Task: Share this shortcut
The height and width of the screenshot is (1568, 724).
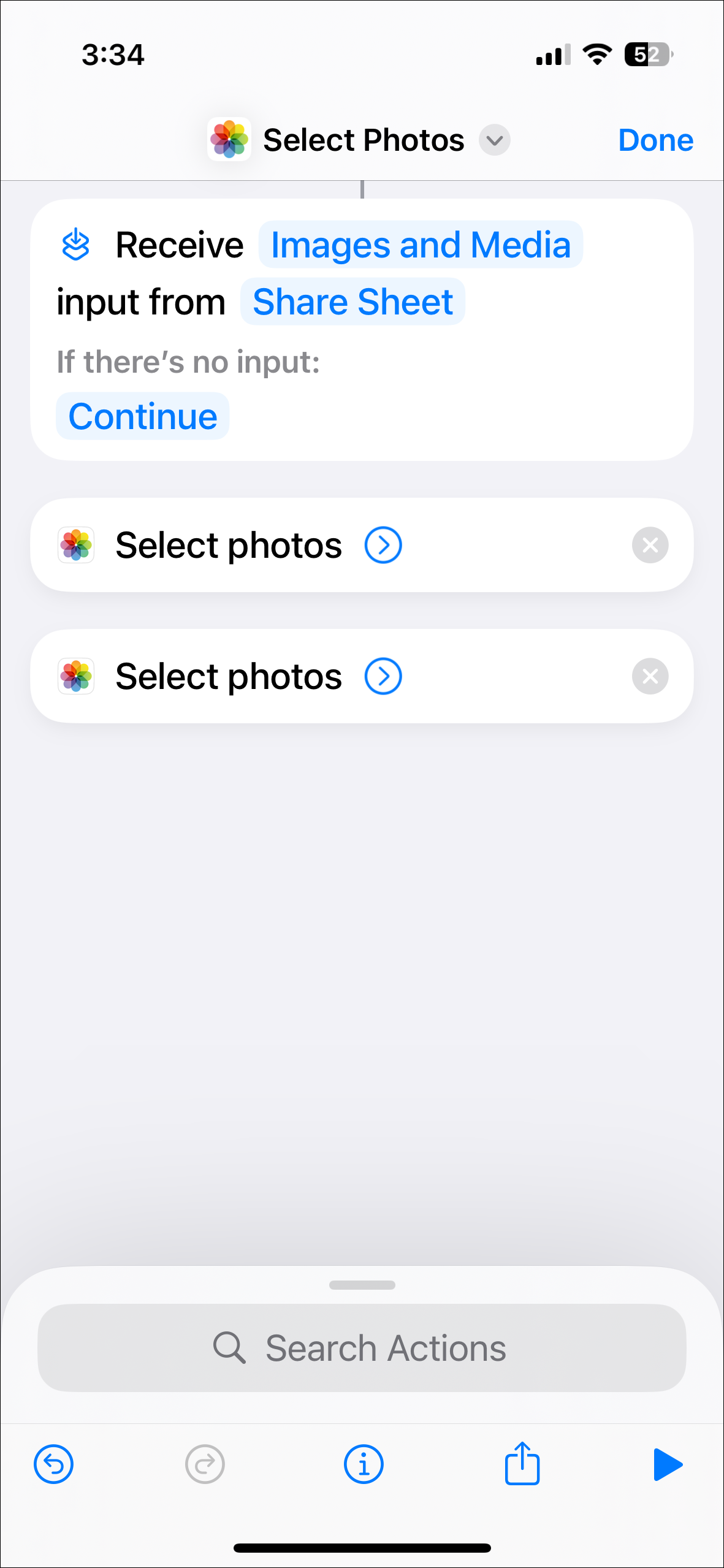Action: 522,1463
